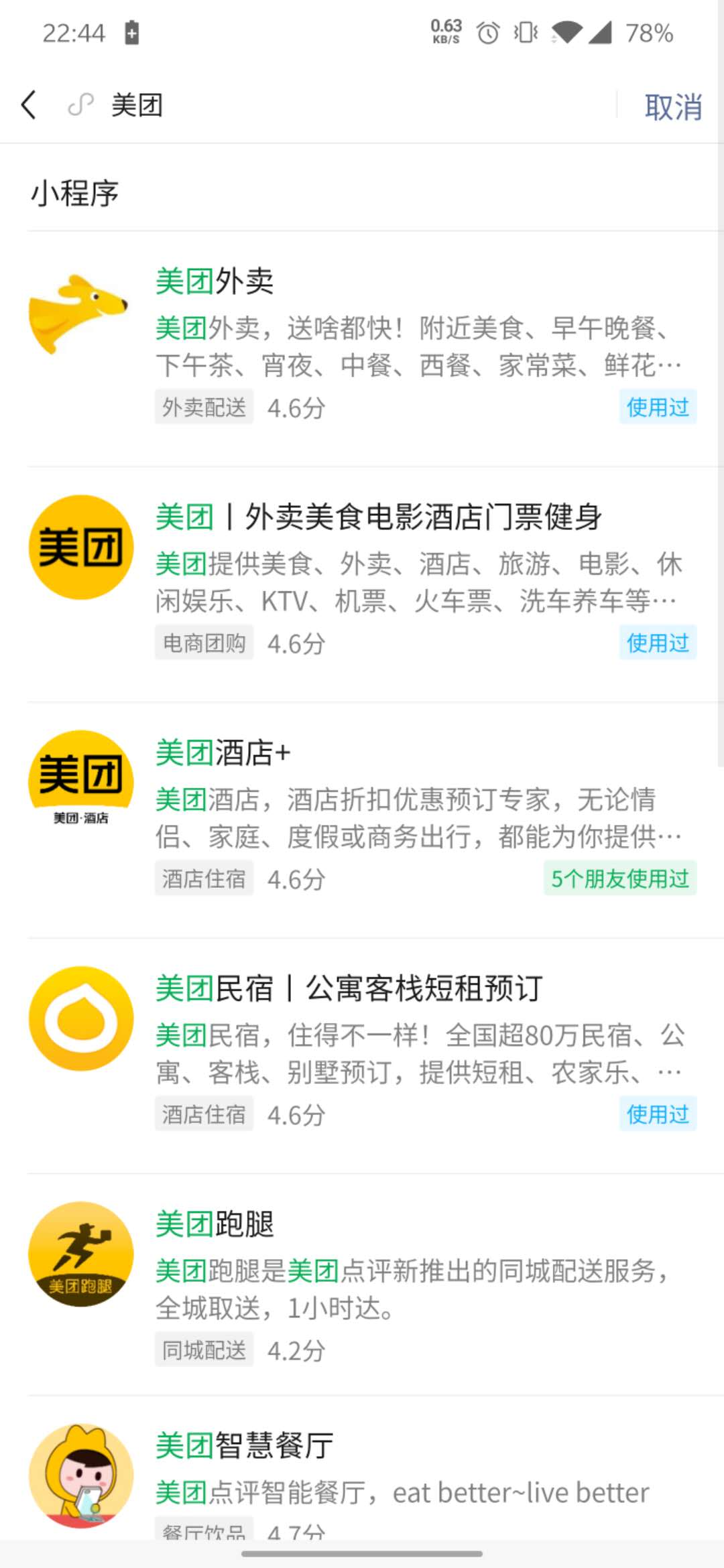This screenshot has width=724, height=1568.
Task: Tap 5个朋友使用过 on 美团酒店+
Action: tap(620, 878)
